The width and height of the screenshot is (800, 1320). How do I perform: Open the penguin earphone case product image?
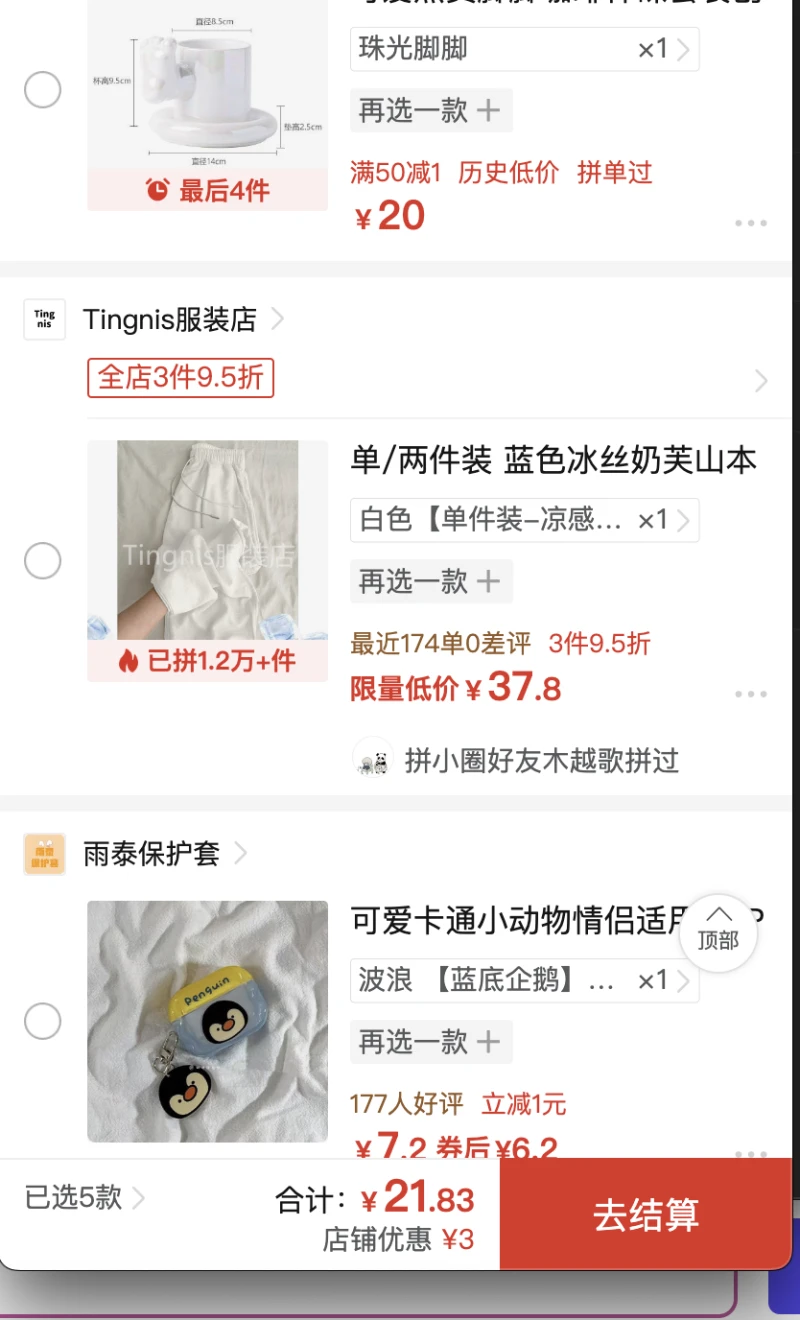[207, 1021]
